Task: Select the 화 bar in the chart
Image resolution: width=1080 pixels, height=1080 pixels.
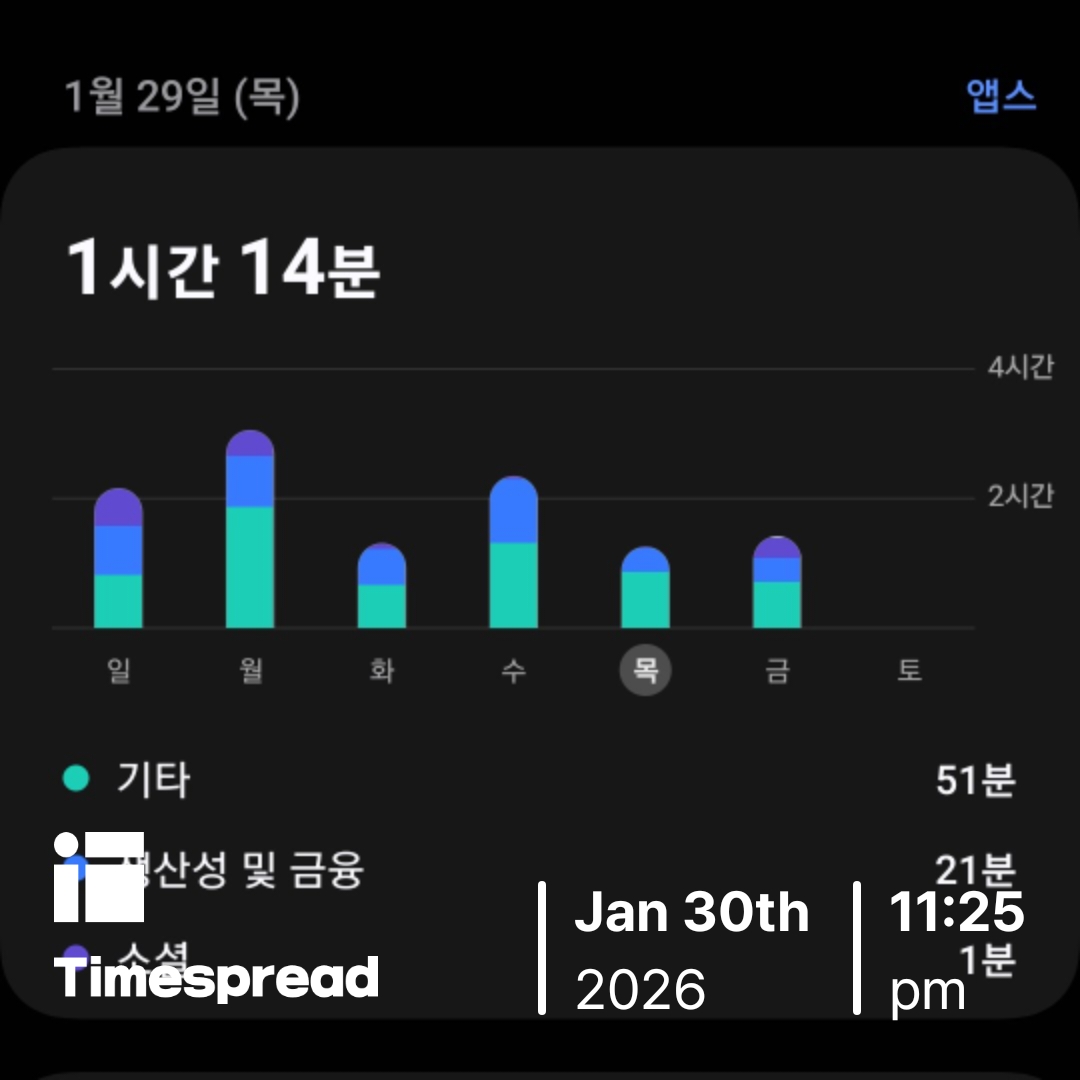Action: (382, 588)
